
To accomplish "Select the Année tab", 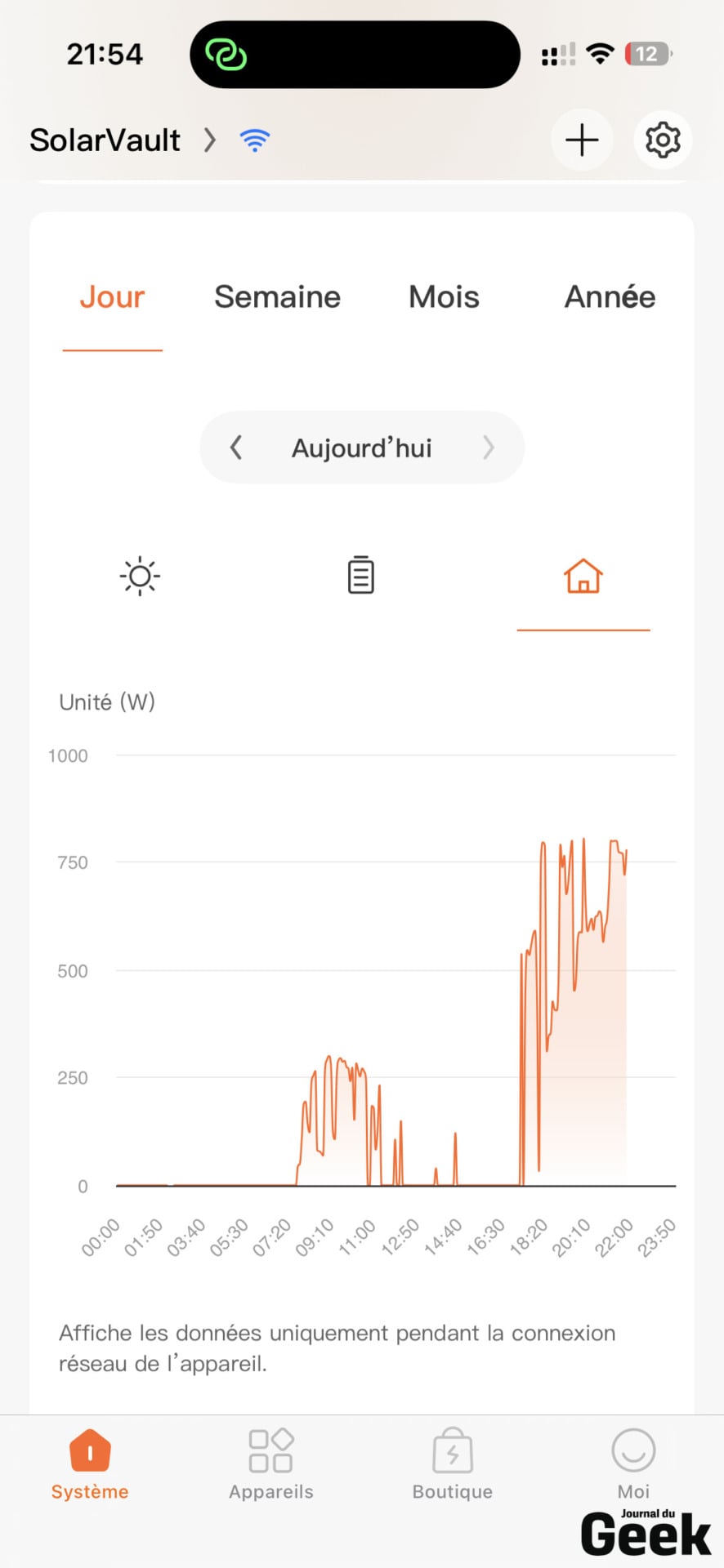I will click(610, 297).
